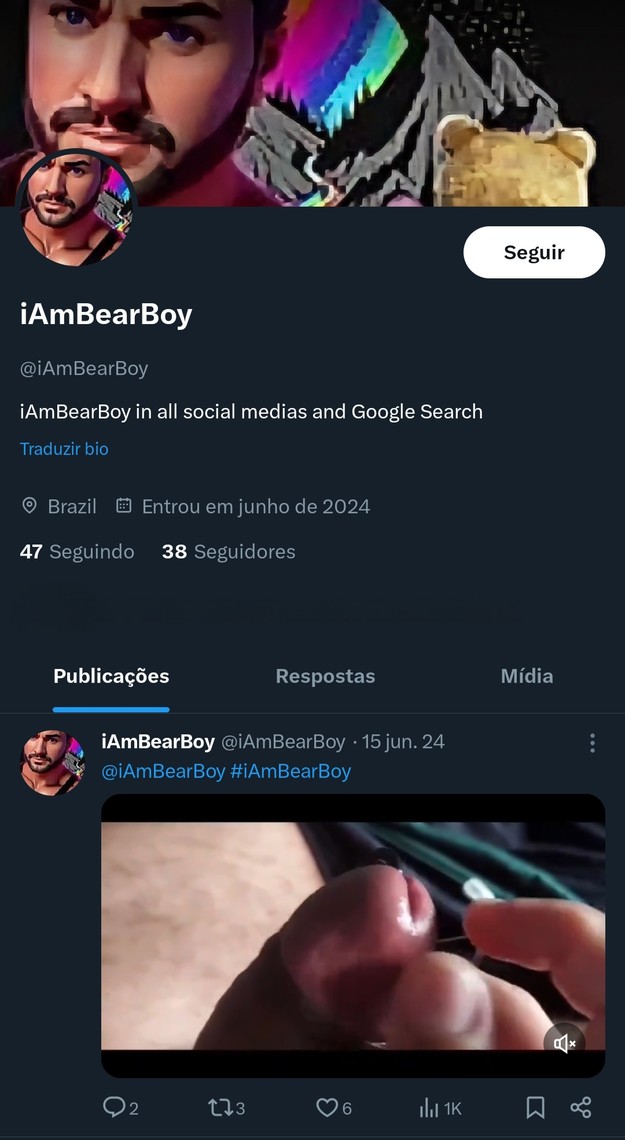Open the large profile avatar
The height and width of the screenshot is (1140, 625).
click(76, 210)
